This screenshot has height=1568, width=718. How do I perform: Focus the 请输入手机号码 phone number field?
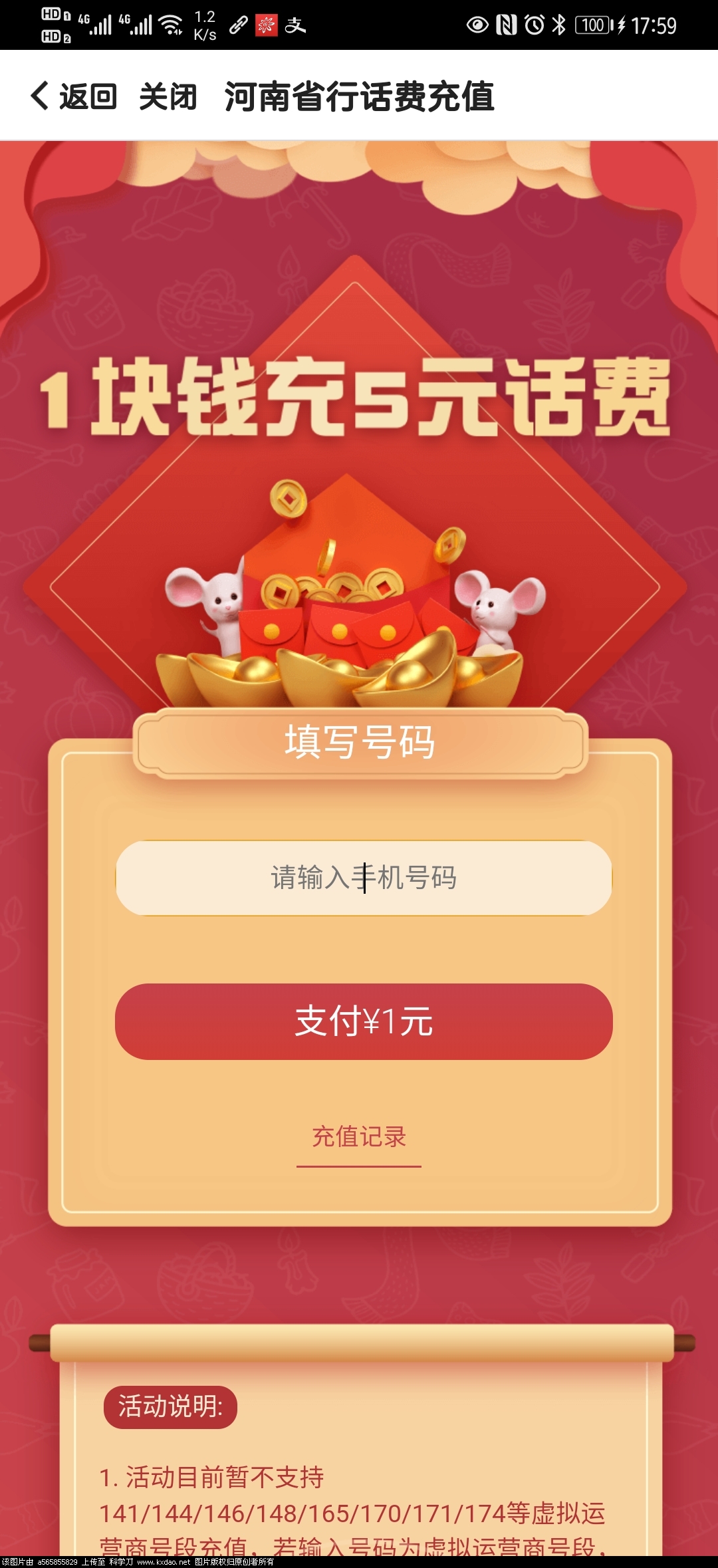click(363, 878)
